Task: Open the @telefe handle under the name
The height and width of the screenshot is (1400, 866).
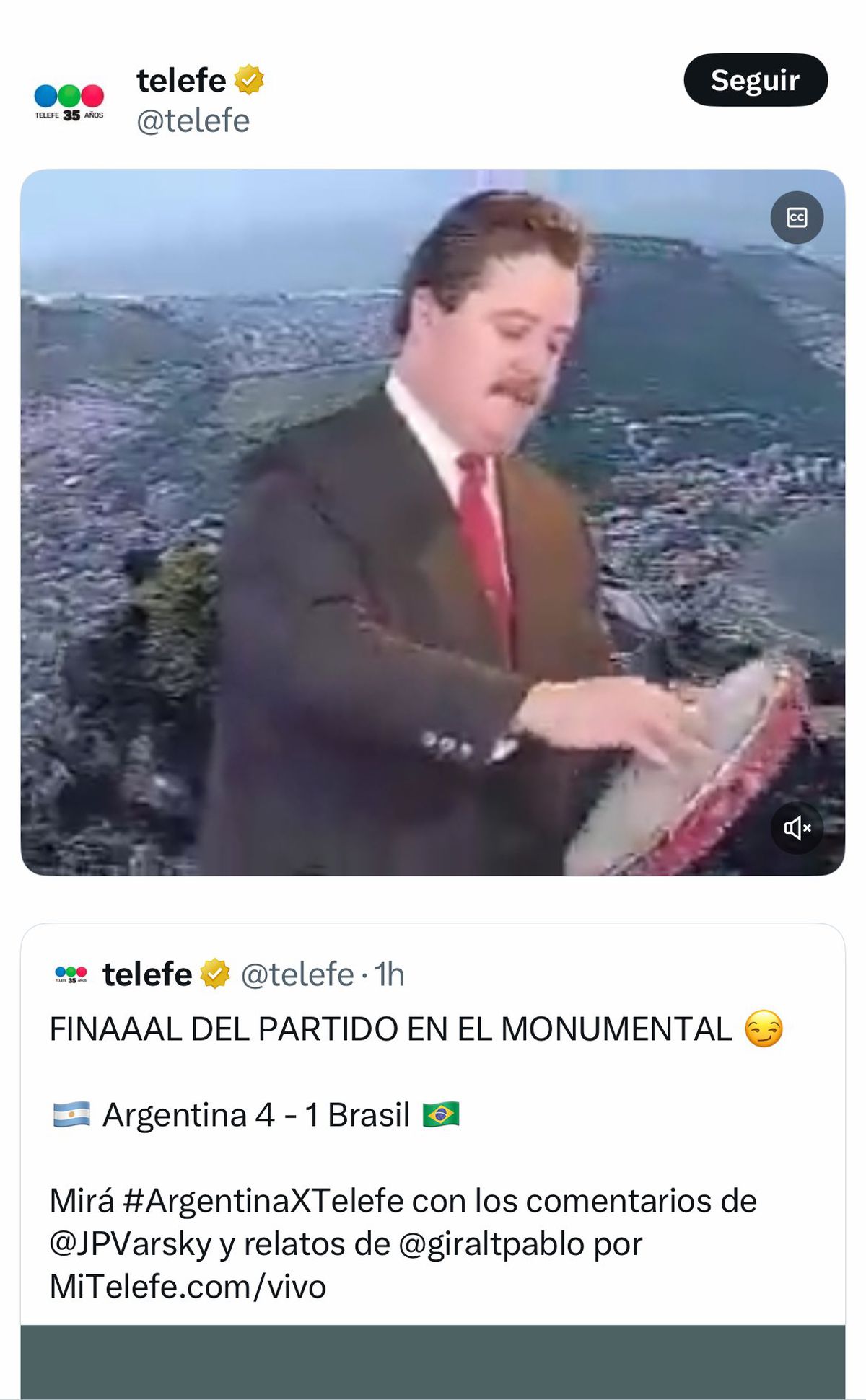Action: point(193,121)
